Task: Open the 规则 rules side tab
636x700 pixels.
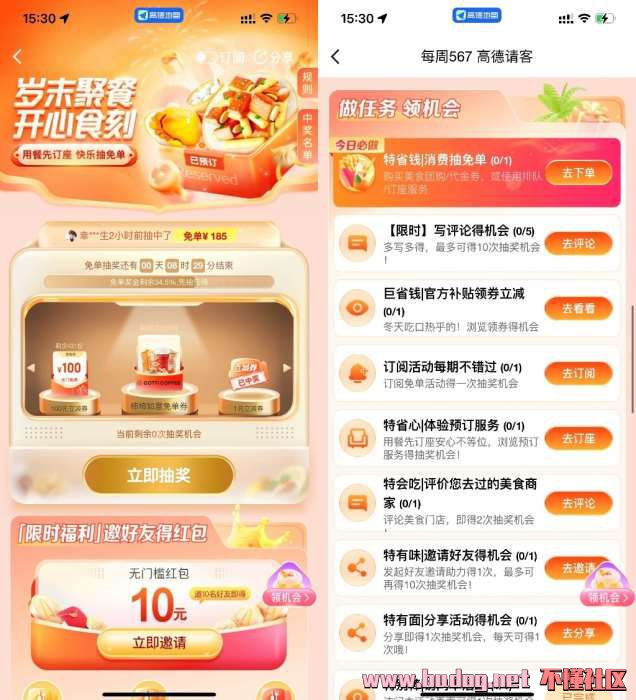Action: pos(307,82)
